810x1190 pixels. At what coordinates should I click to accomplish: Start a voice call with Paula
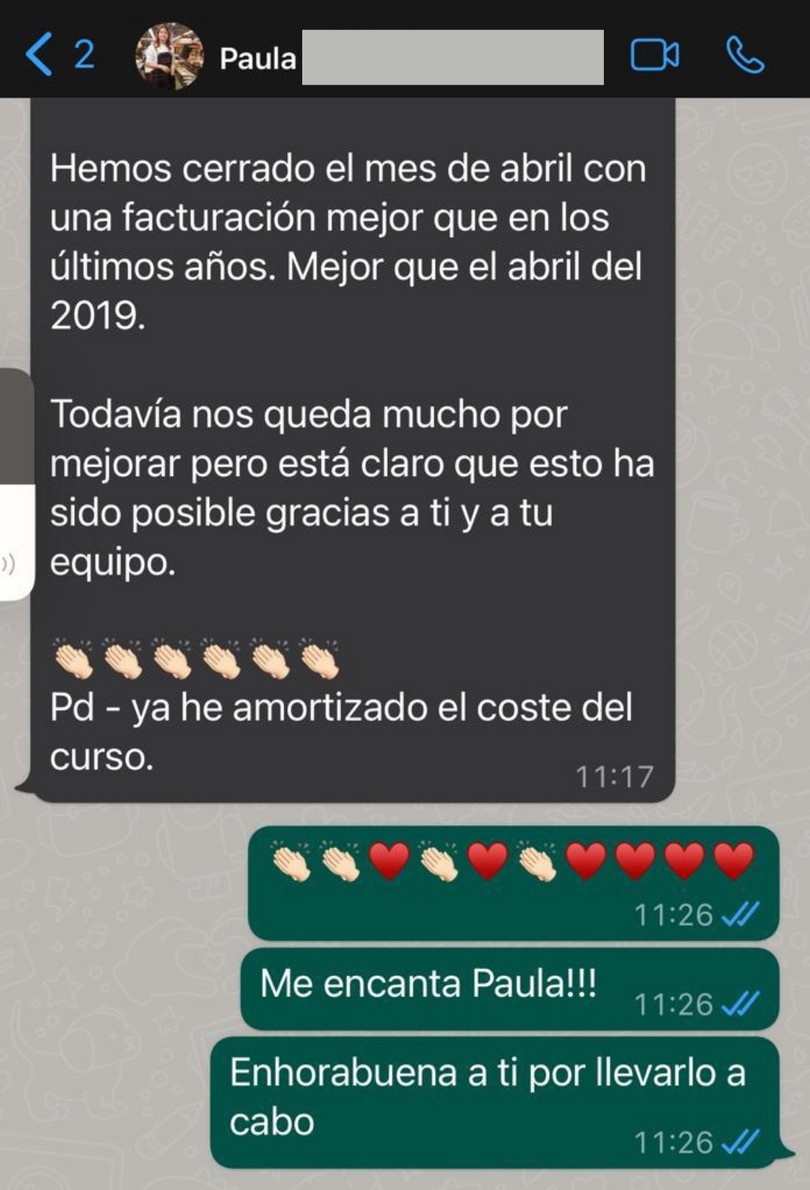(745, 56)
